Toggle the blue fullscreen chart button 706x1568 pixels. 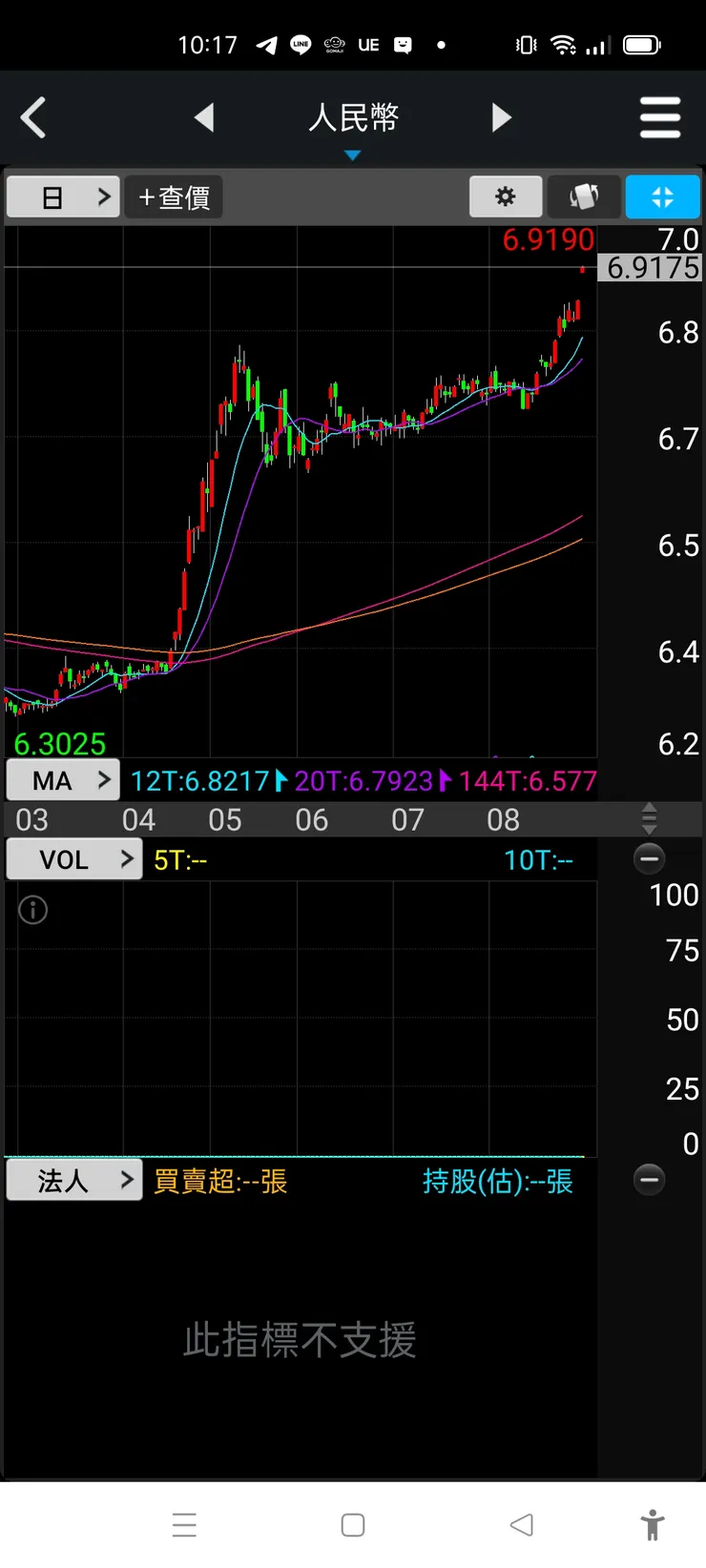click(662, 197)
